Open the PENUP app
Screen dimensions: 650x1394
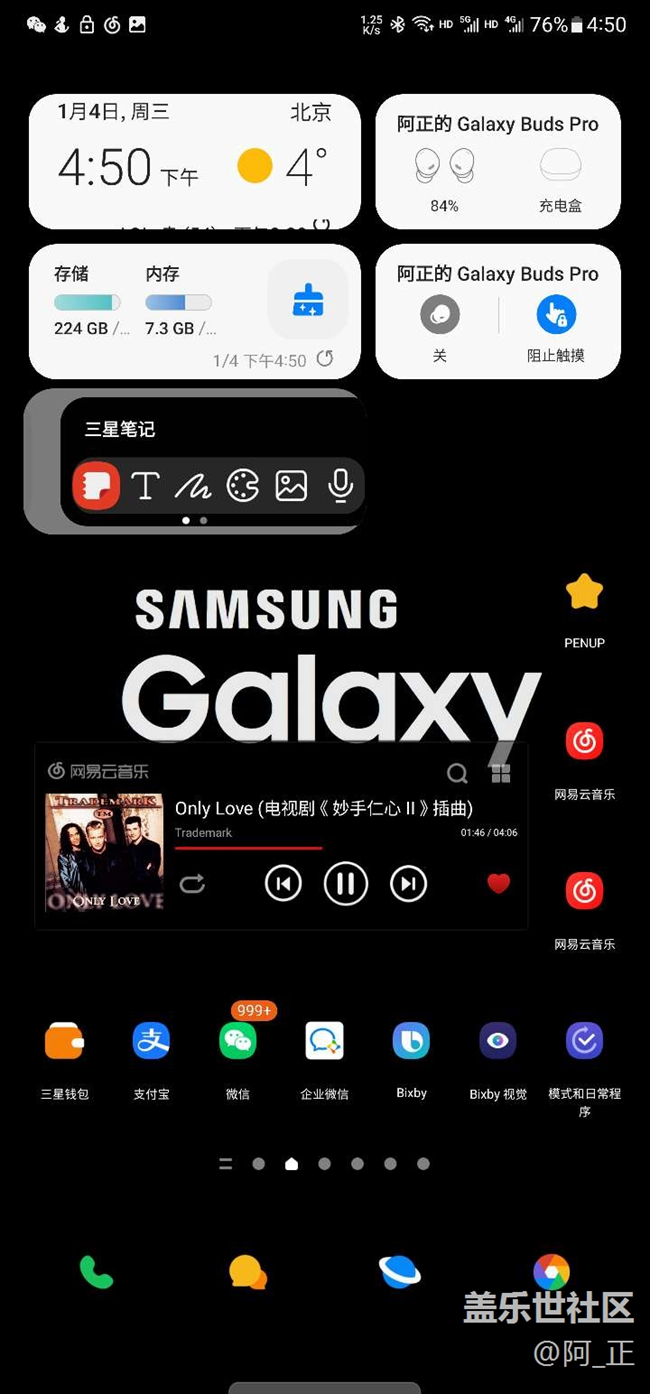[584, 593]
